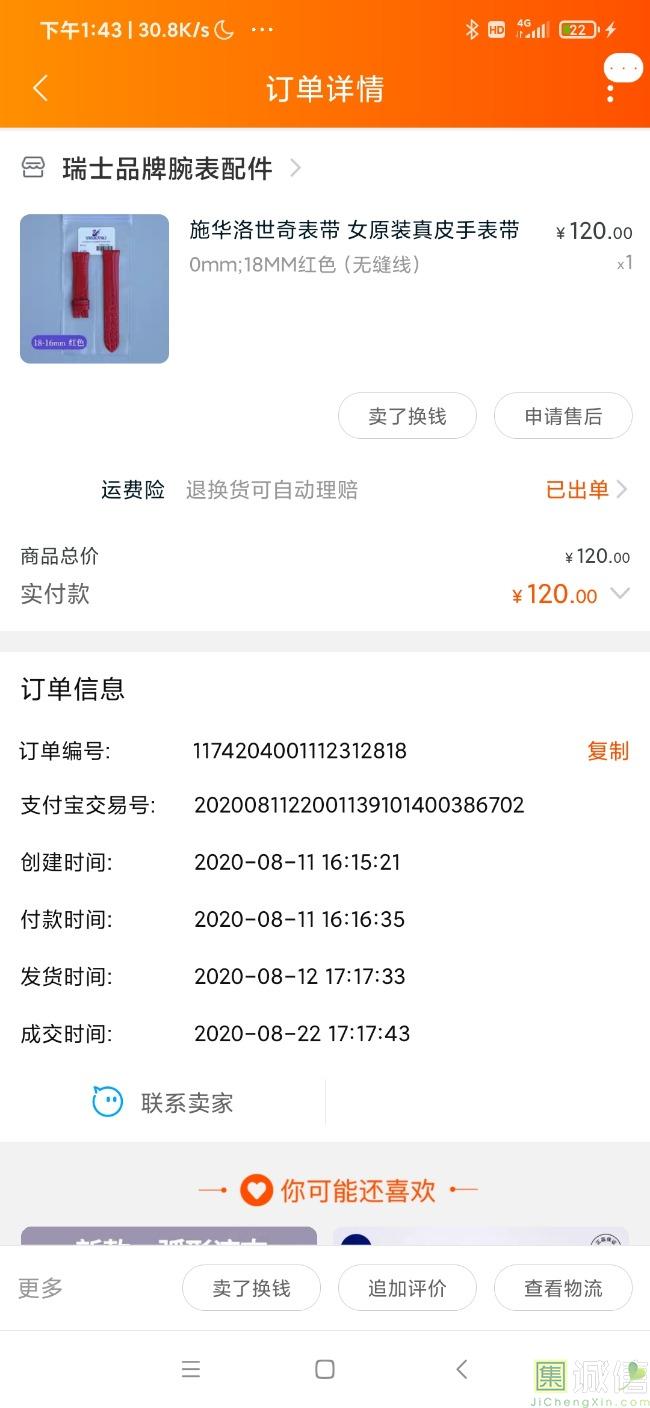
Task: Tap the bottom bar 卖了换钱 button
Action: 251,1288
